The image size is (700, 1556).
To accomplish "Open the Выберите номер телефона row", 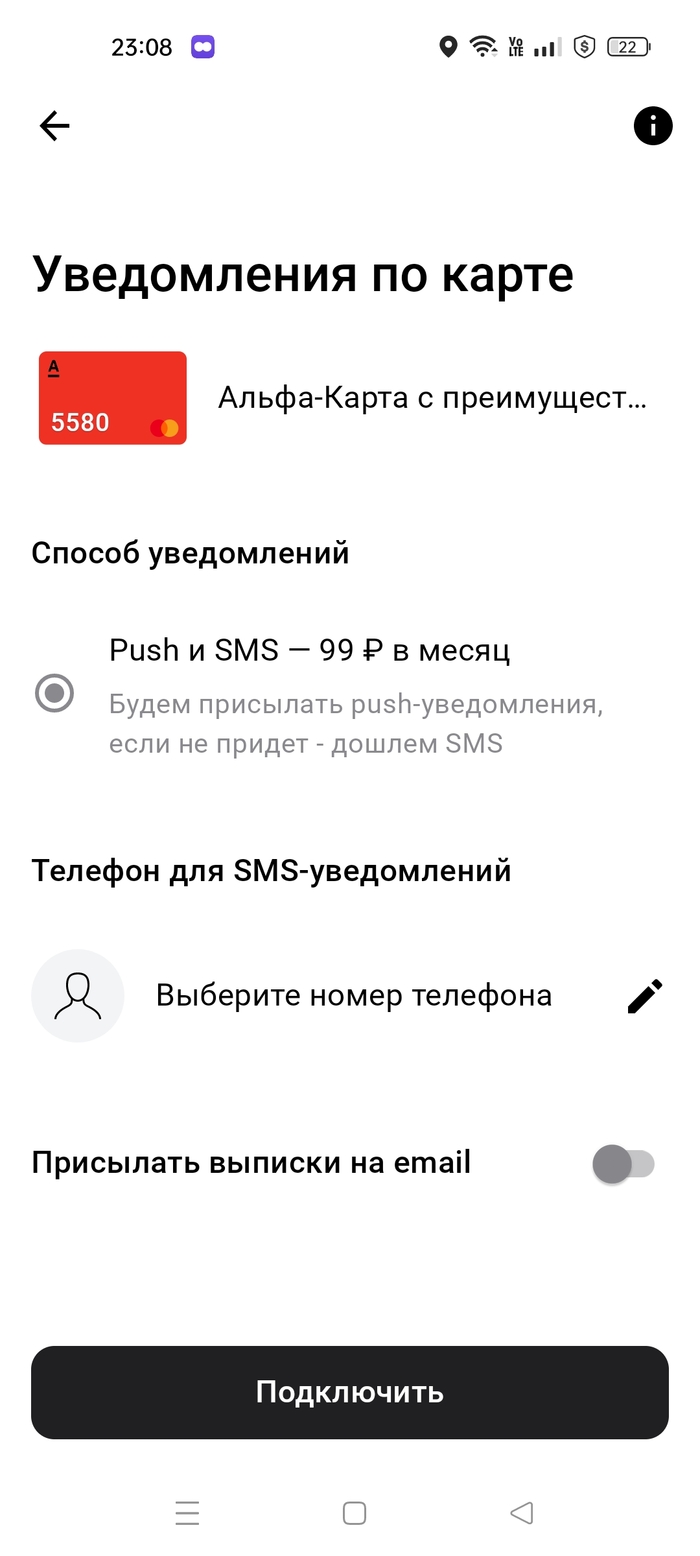I will coord(353,996).
